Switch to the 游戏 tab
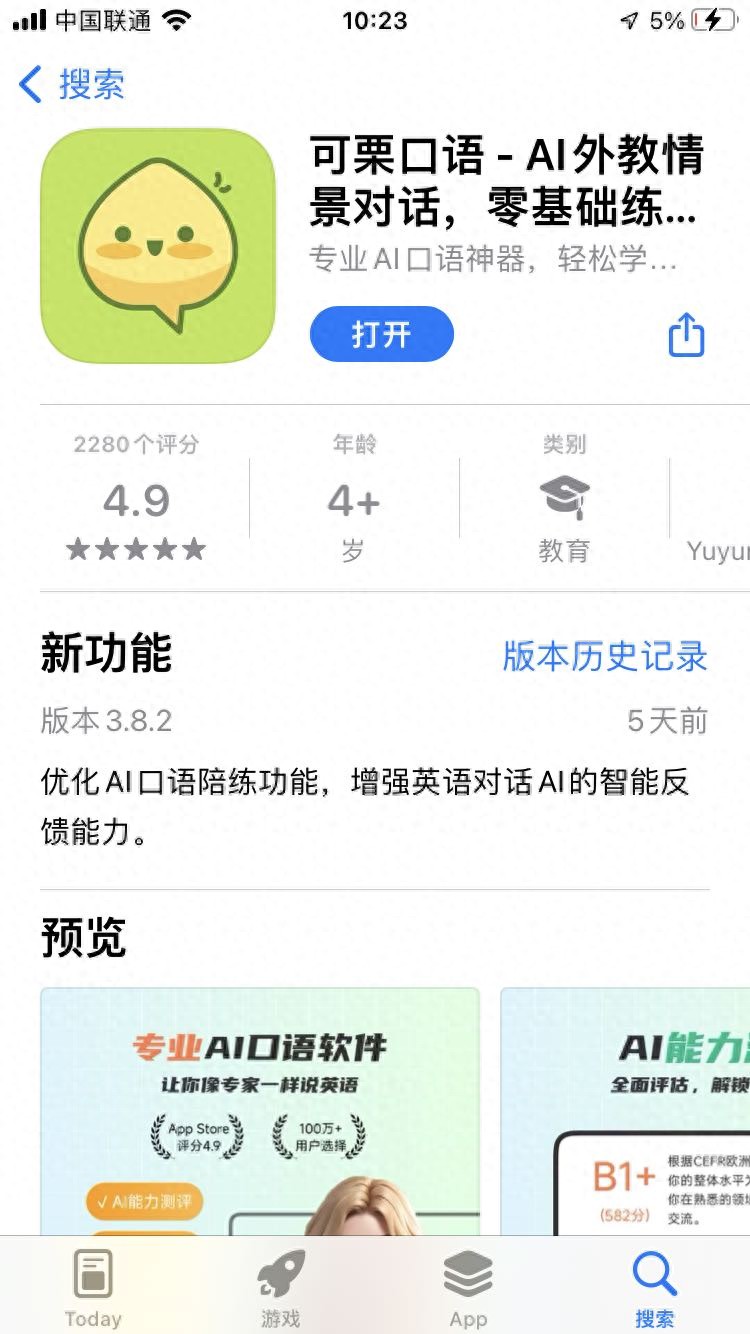Image resolution: width=750 pixels, height=1334 pixels. pyautogui.click(x=280, y=1288)
